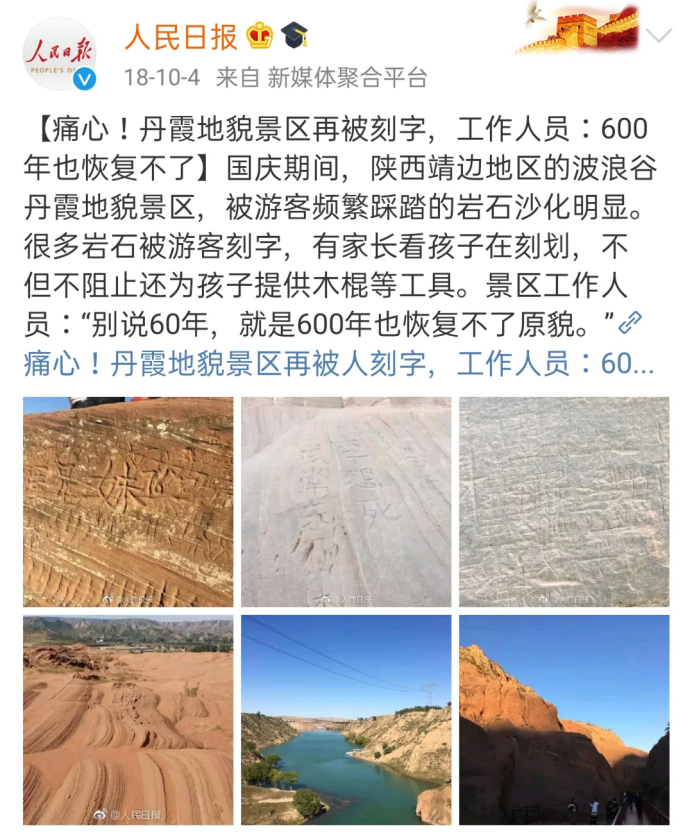Viewport: 692px width, 840px height.
Task: Open the 人民日报 account name
Action: (x=181, y=37)
